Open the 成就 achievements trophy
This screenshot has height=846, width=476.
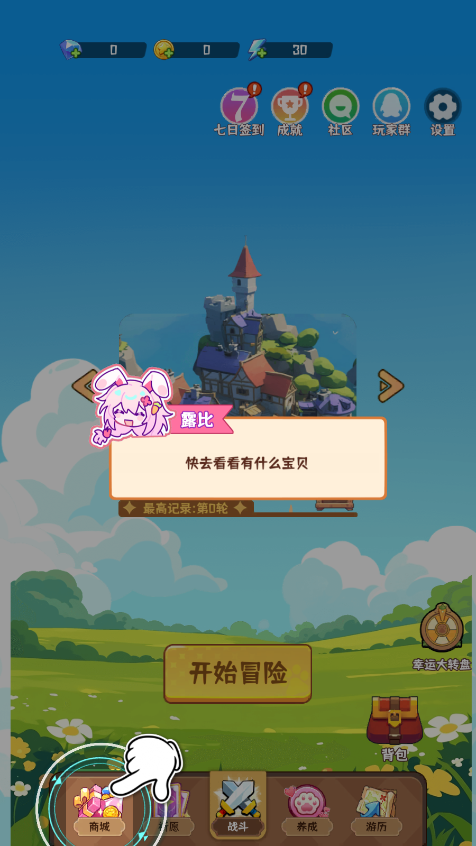coord(290,110)
